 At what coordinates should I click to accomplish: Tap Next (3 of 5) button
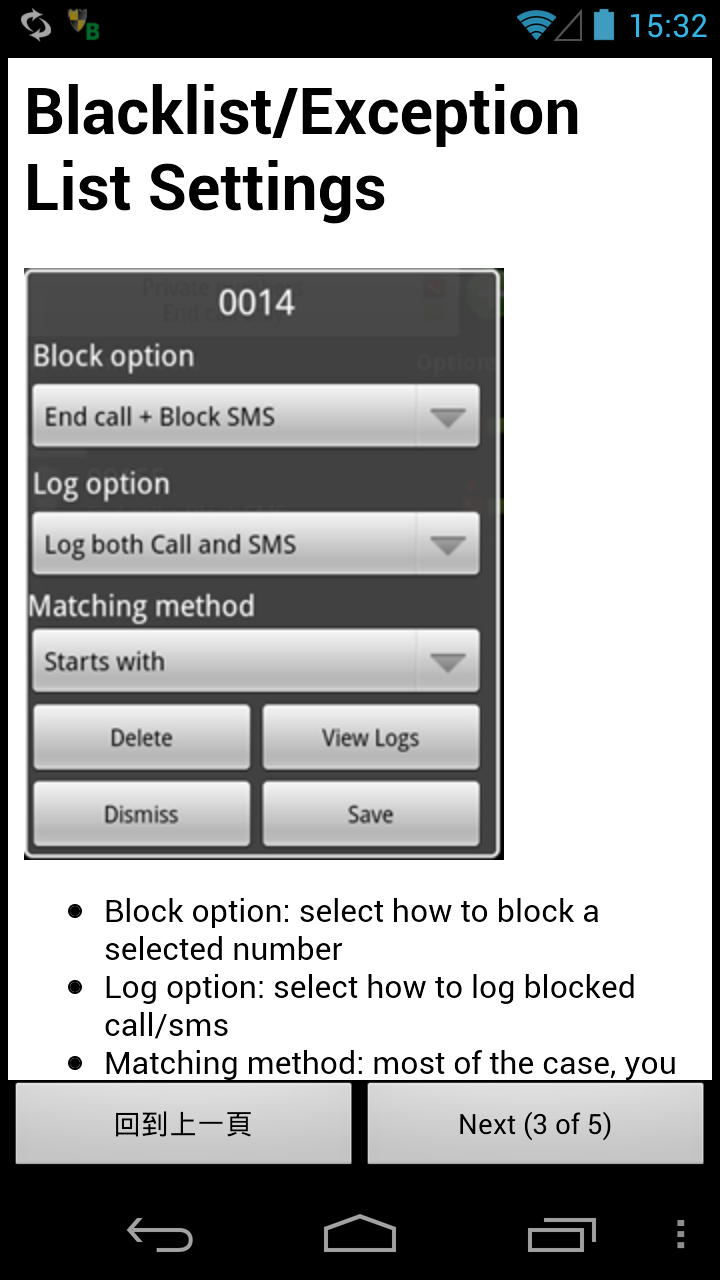(535, 1124)
